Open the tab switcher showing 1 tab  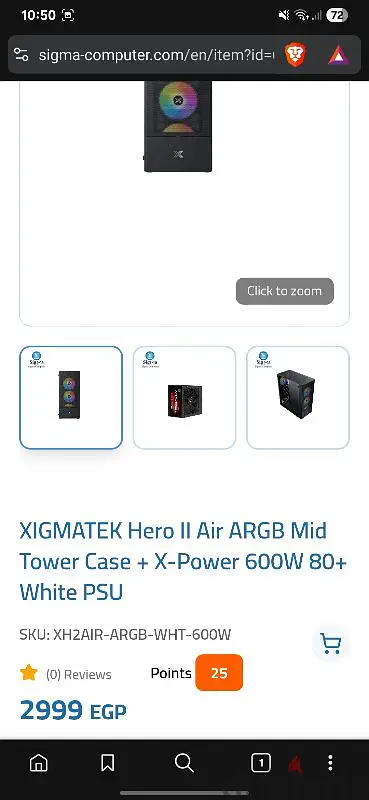(x=261, y=763)
